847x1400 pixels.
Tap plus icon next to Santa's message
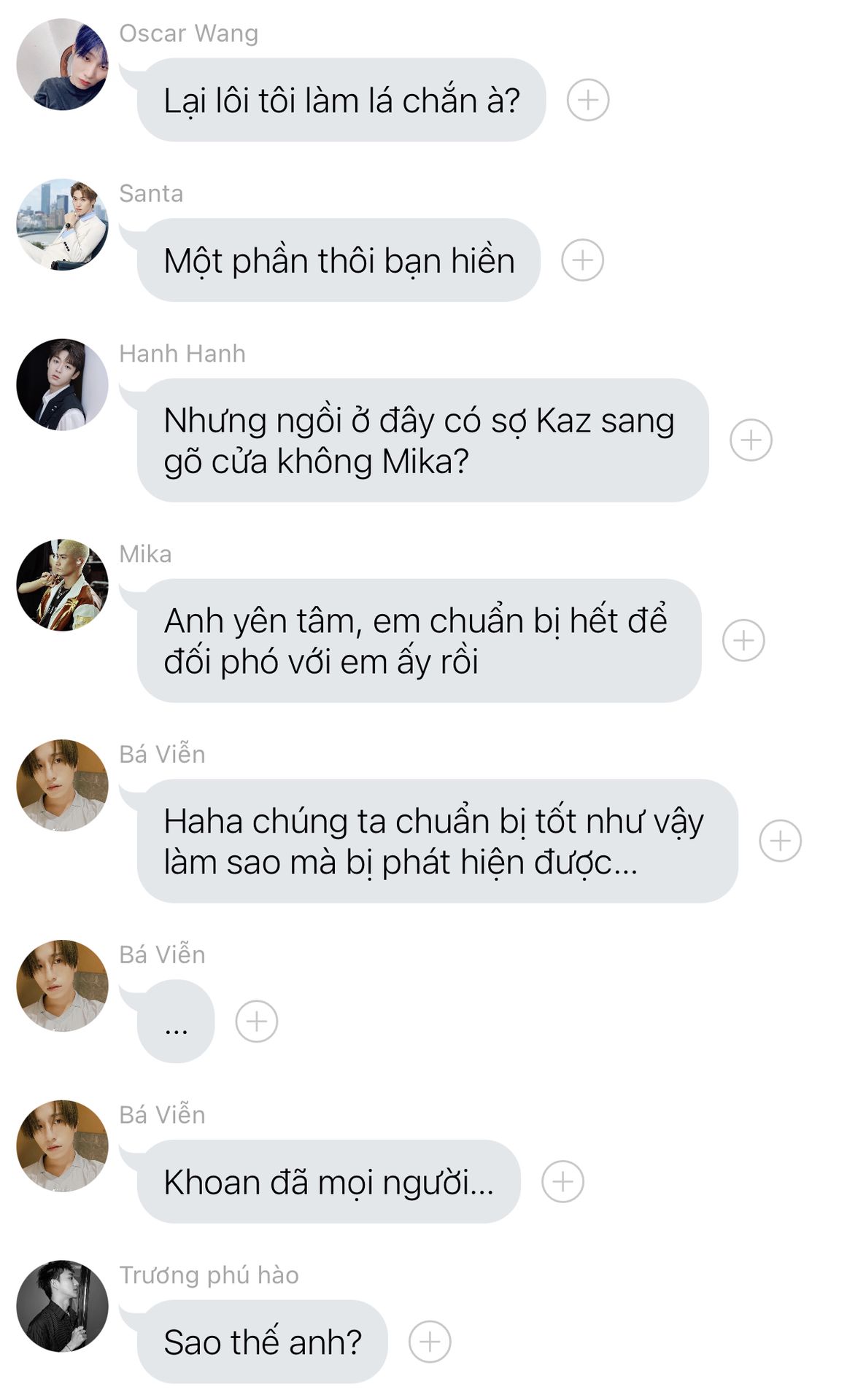coord(582,260)
